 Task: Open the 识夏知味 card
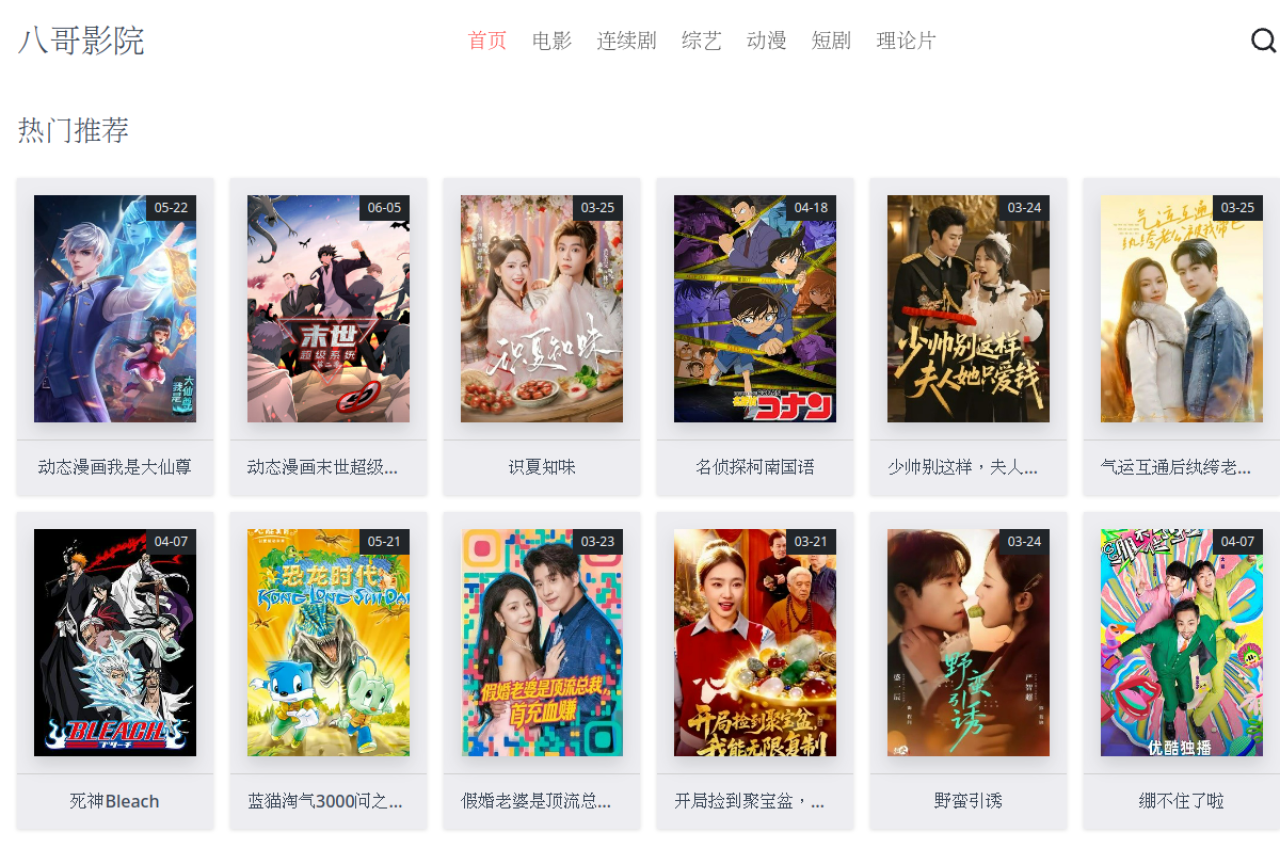point(542,309)
